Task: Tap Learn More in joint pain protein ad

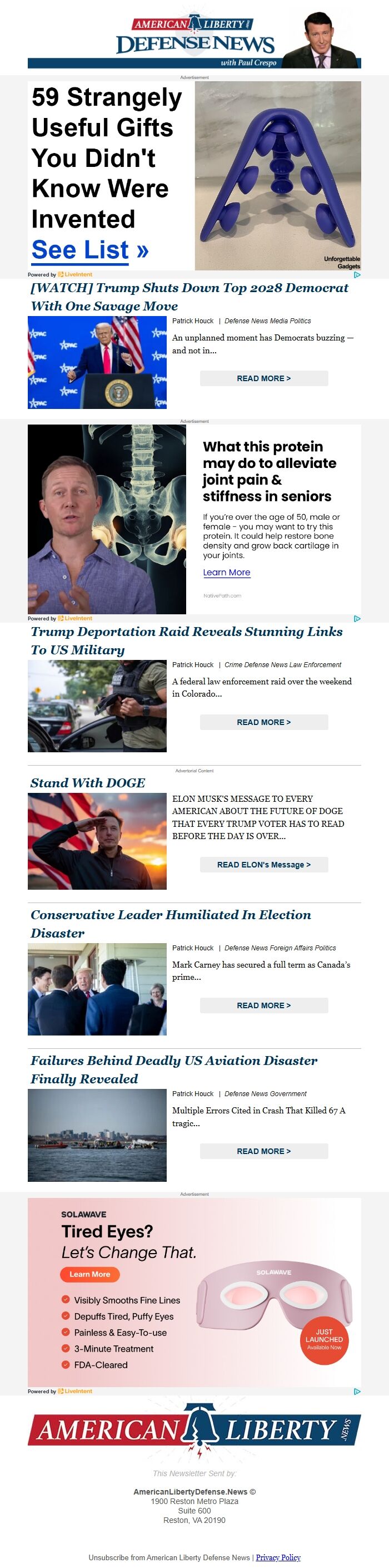Action: tap(226, 572)
